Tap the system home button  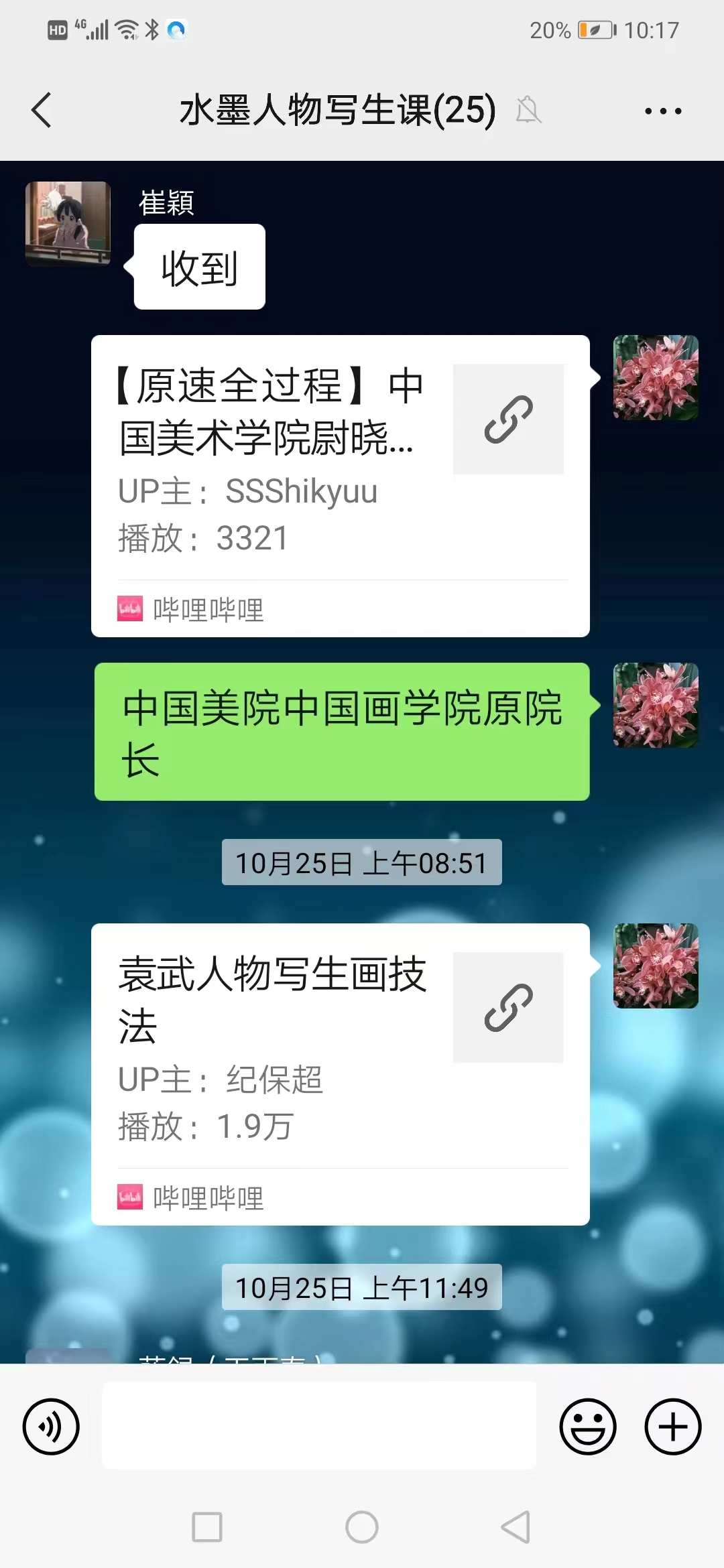click(x=362, y=1527)
